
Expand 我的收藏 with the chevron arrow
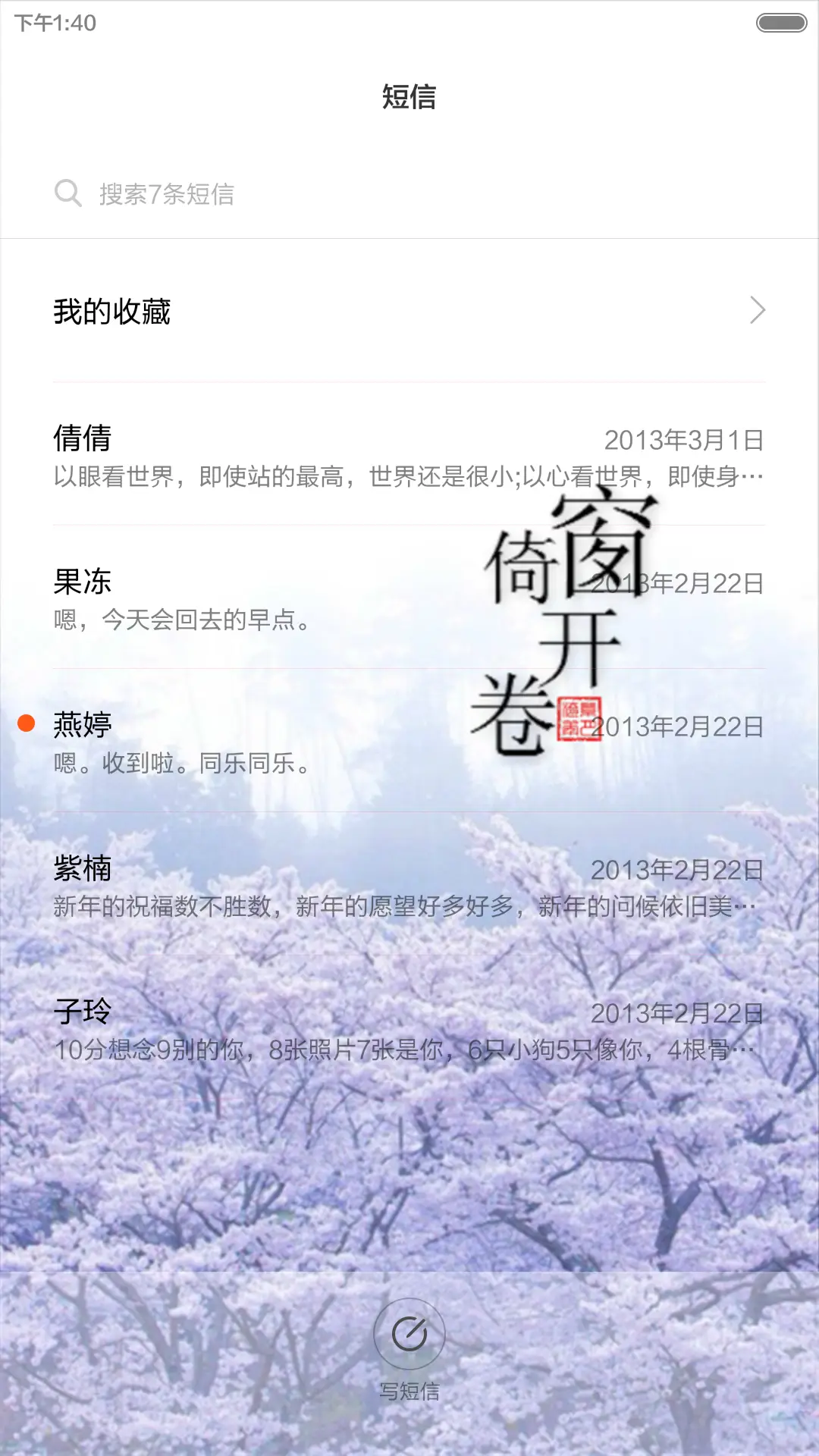758,311
